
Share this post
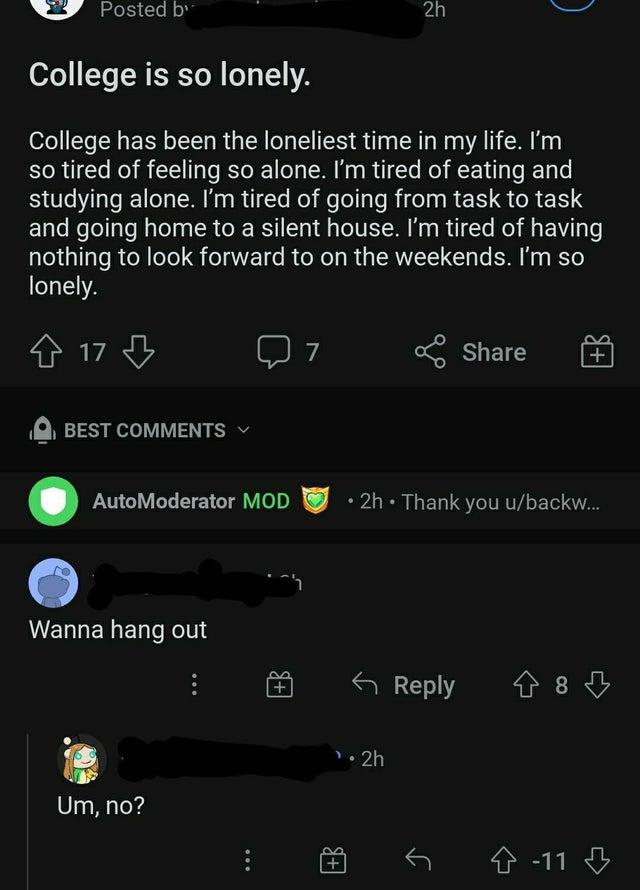(470, 352)
